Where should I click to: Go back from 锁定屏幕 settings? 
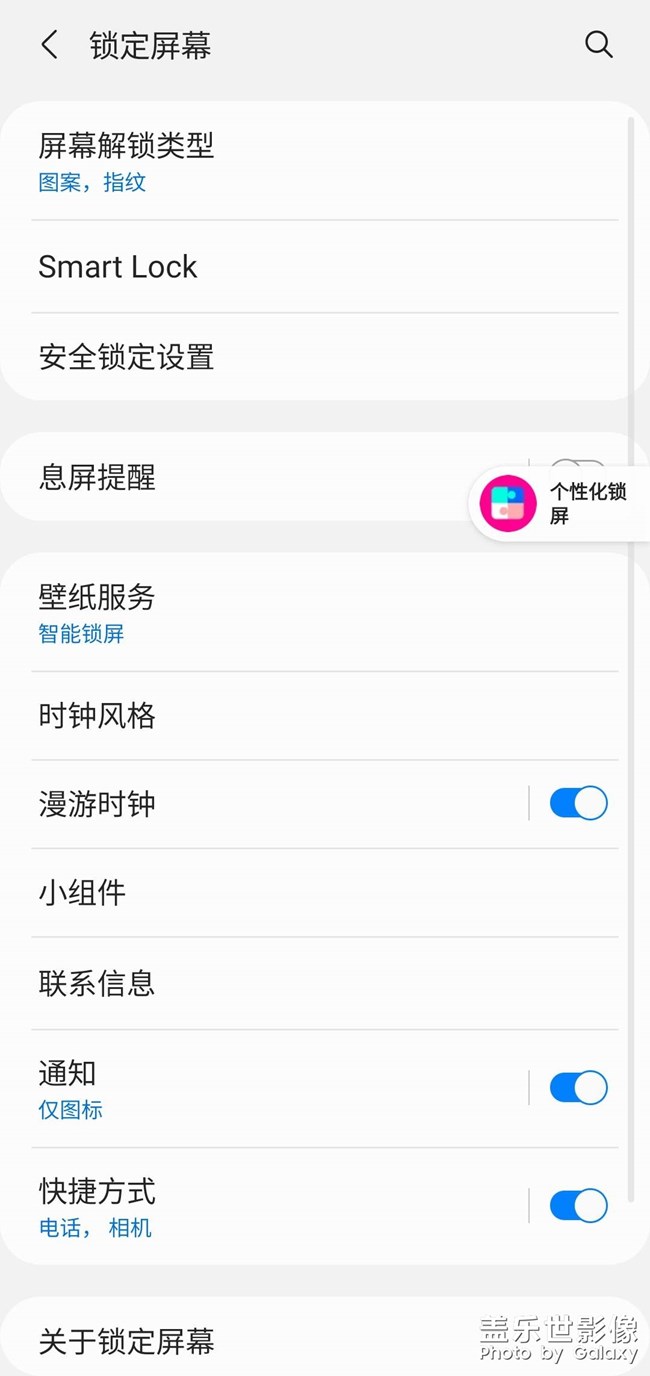click(x=49, y=45)
